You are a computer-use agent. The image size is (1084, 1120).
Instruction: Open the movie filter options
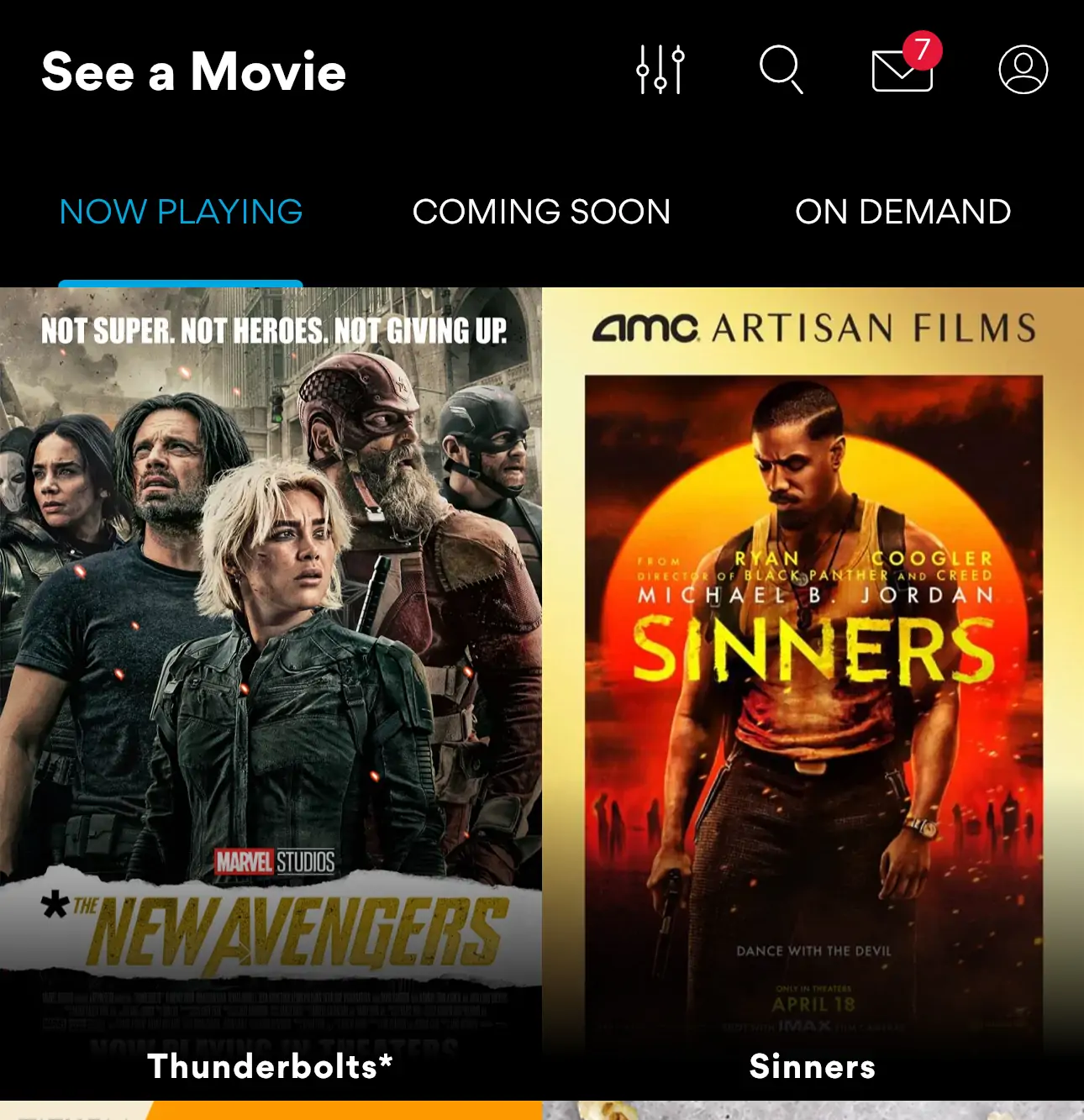click(x=660, y=70)
